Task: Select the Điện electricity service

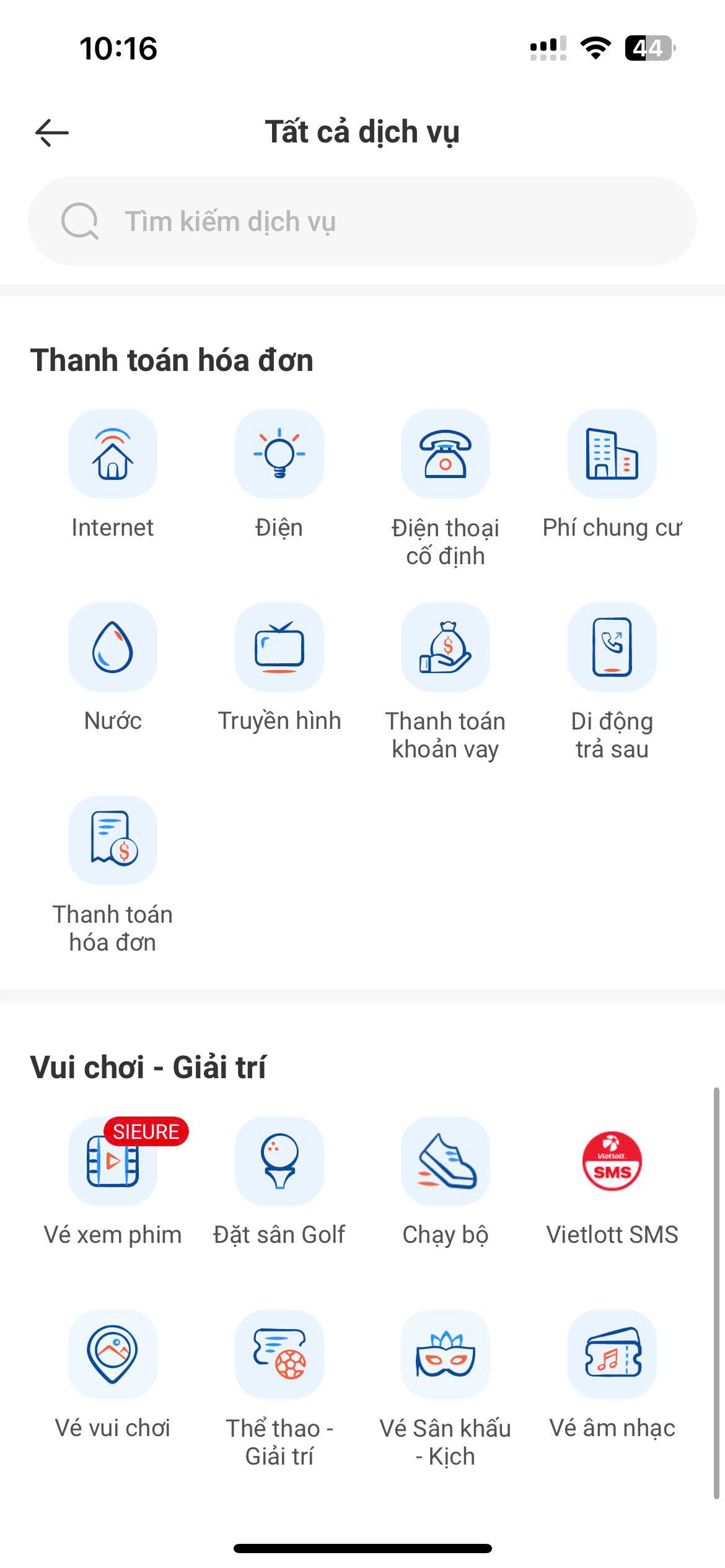Action: [x=279, y=454]
